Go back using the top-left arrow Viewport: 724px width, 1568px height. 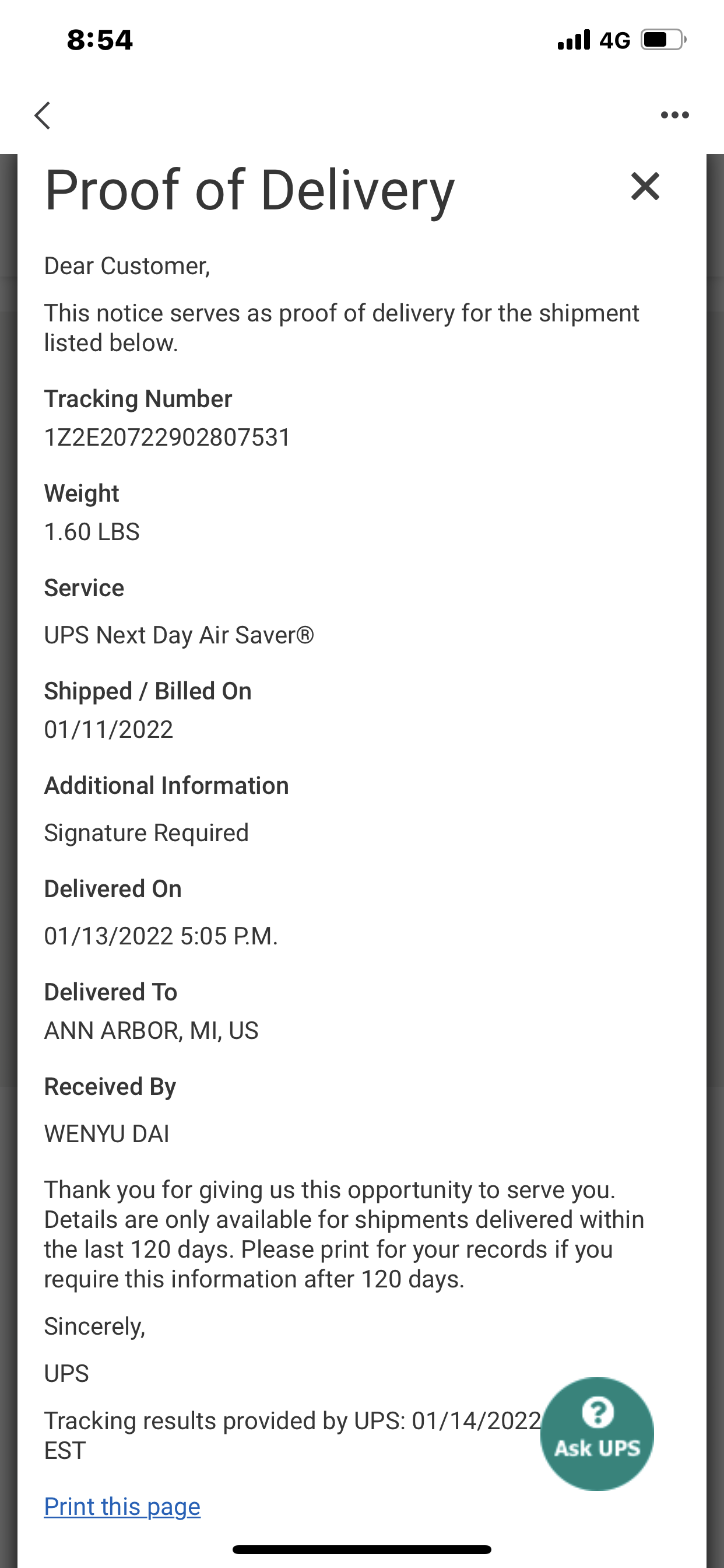click(42, 115)
